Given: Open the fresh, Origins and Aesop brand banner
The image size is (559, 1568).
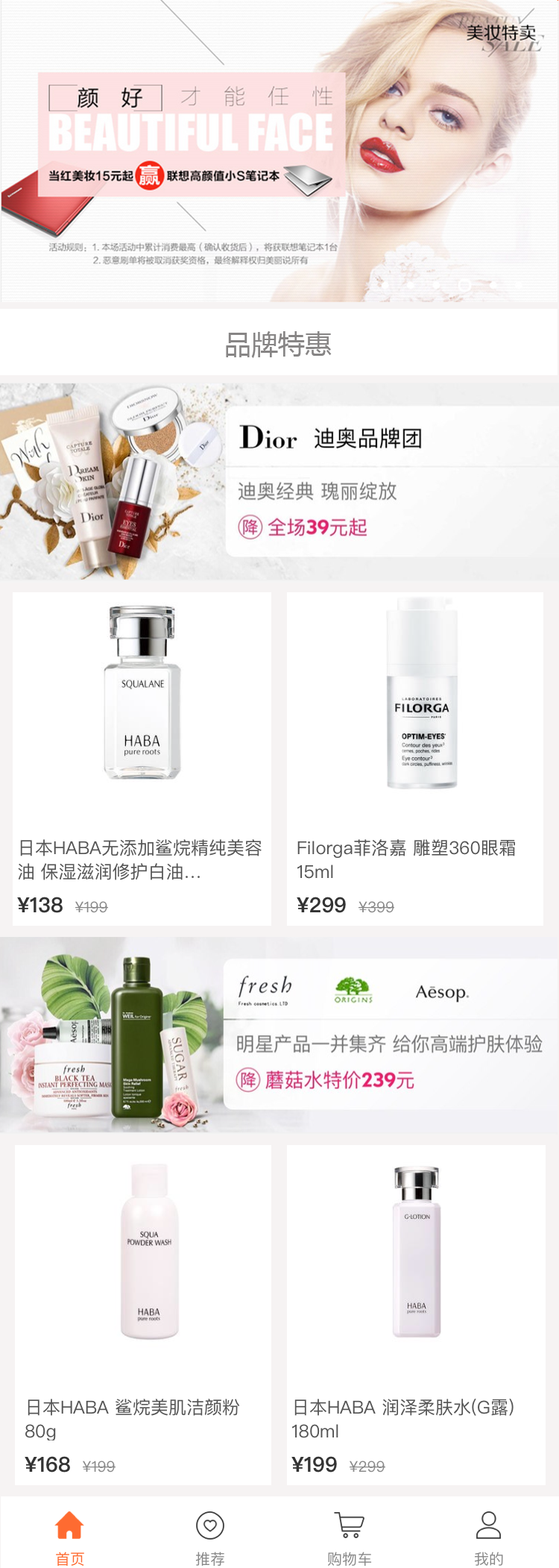Looking at the screenshot, I should (279, 1034).
